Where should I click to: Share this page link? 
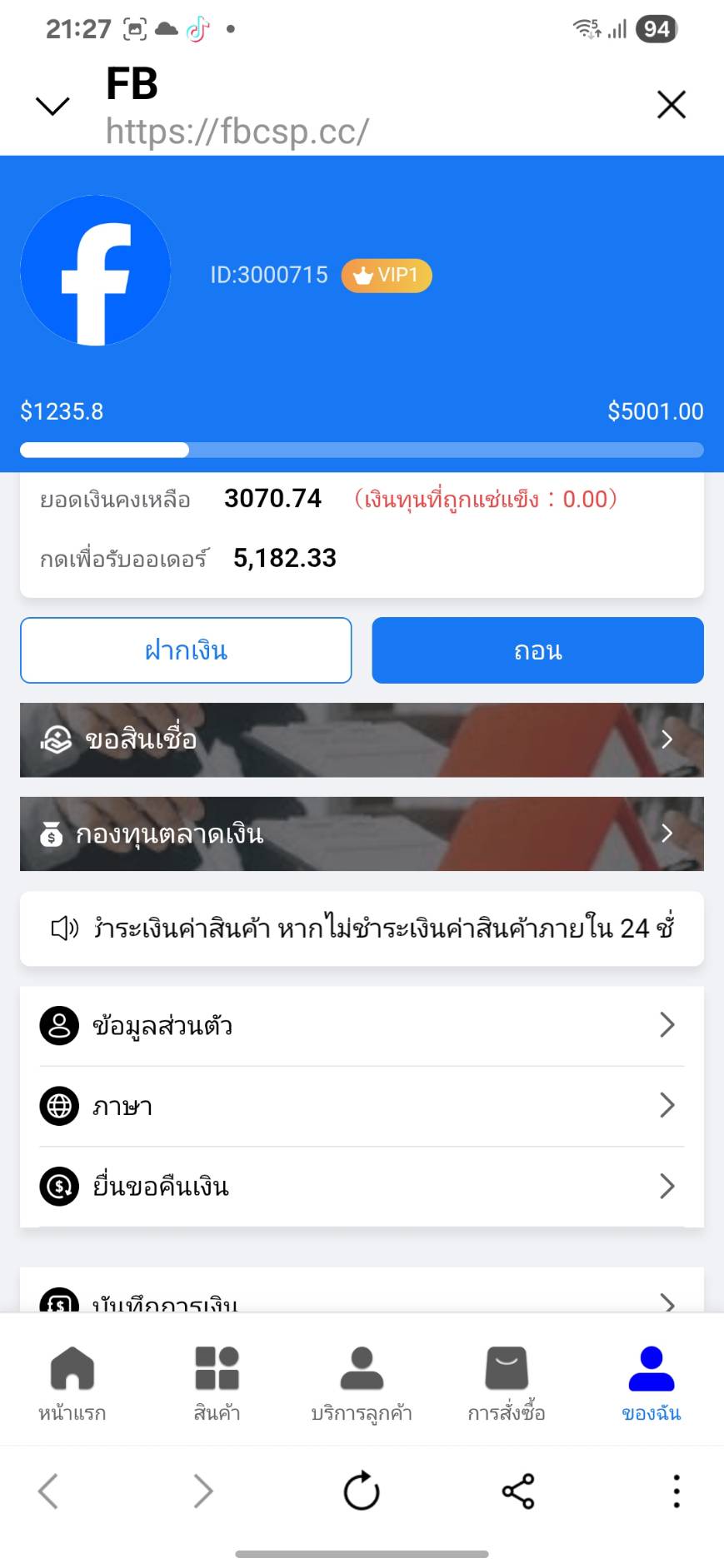pos(518,1491)
